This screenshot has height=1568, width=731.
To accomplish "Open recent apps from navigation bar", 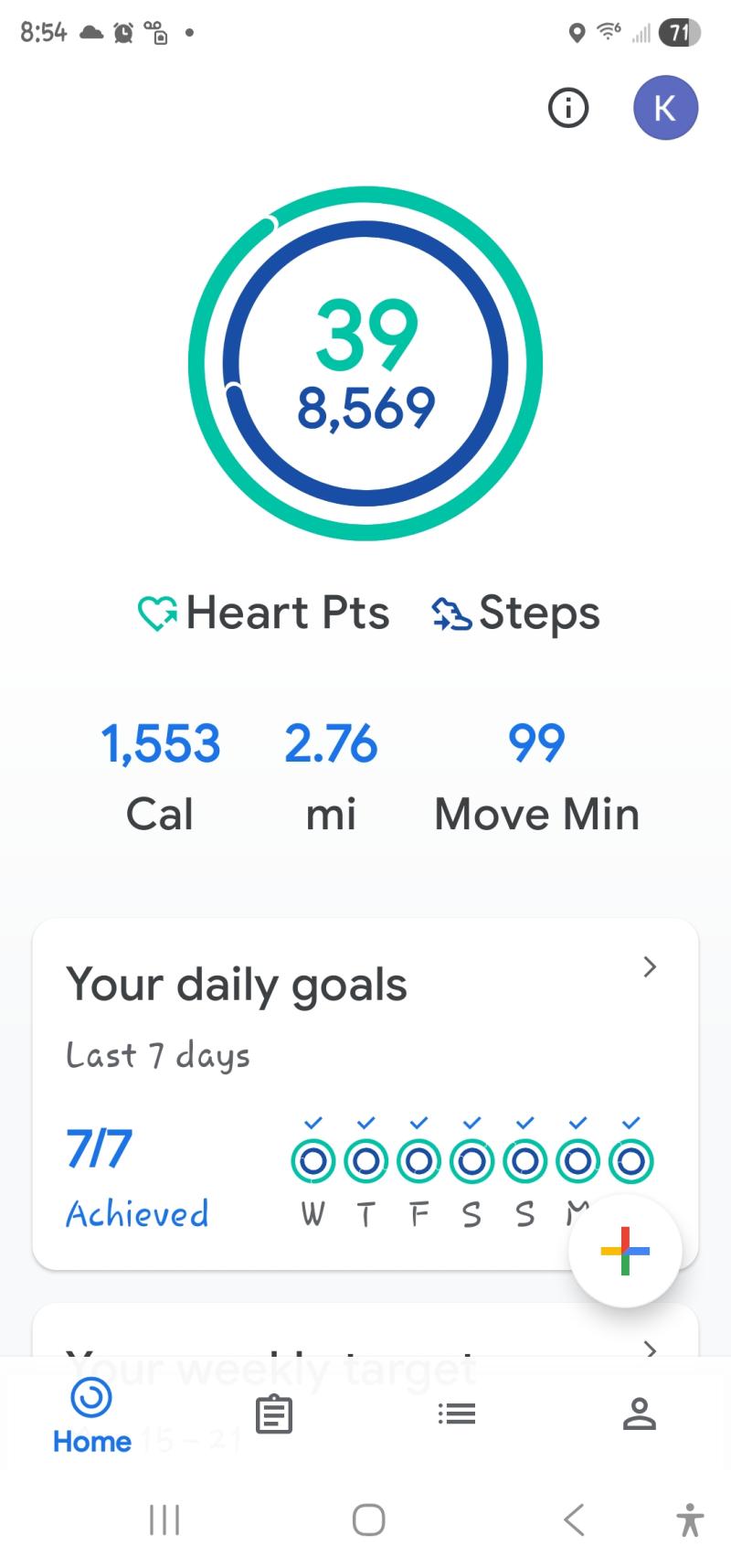I will [164, 1520].
